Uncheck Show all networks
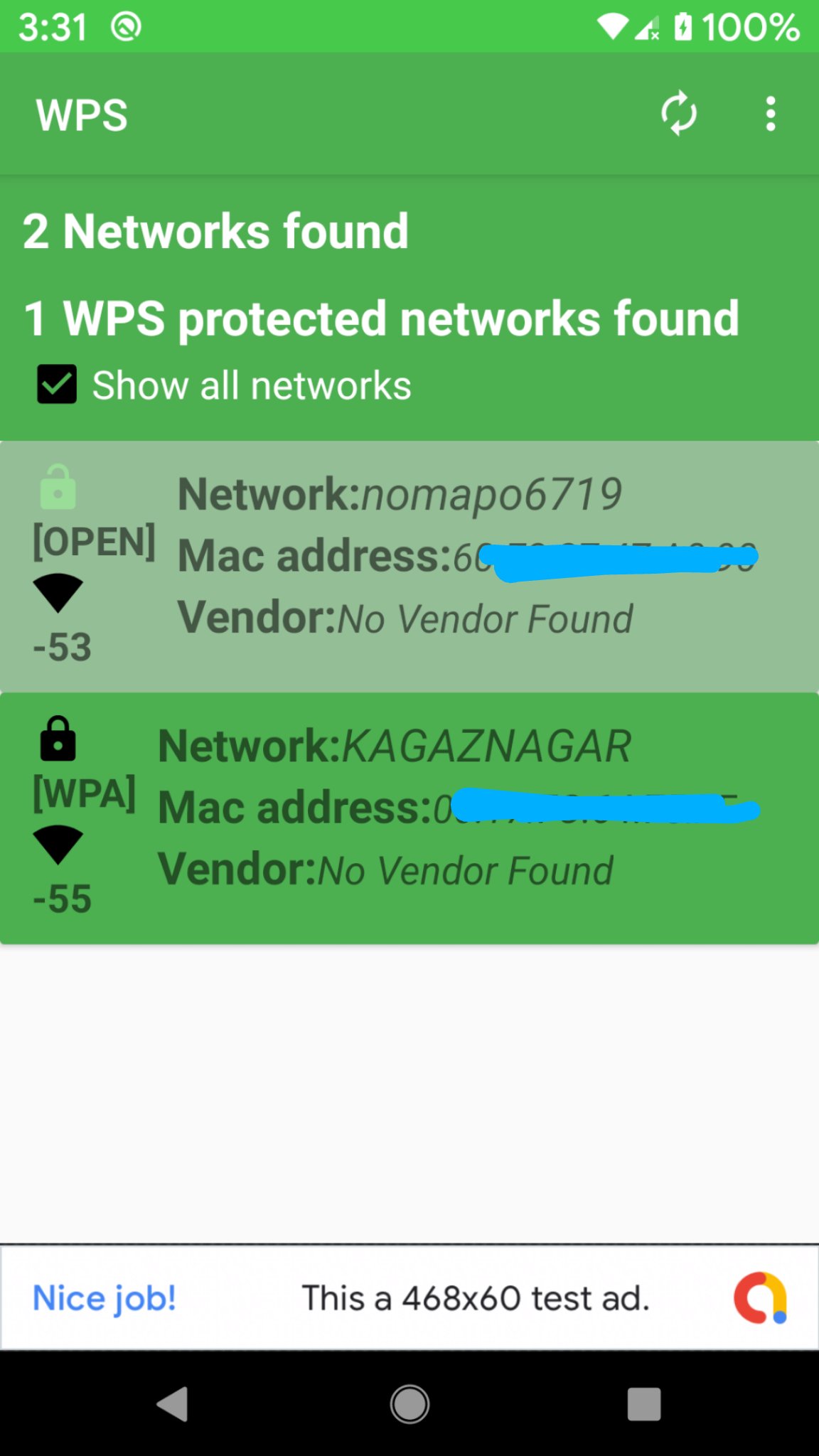This screenshot has height=1456, width=819. coord(57,385)
